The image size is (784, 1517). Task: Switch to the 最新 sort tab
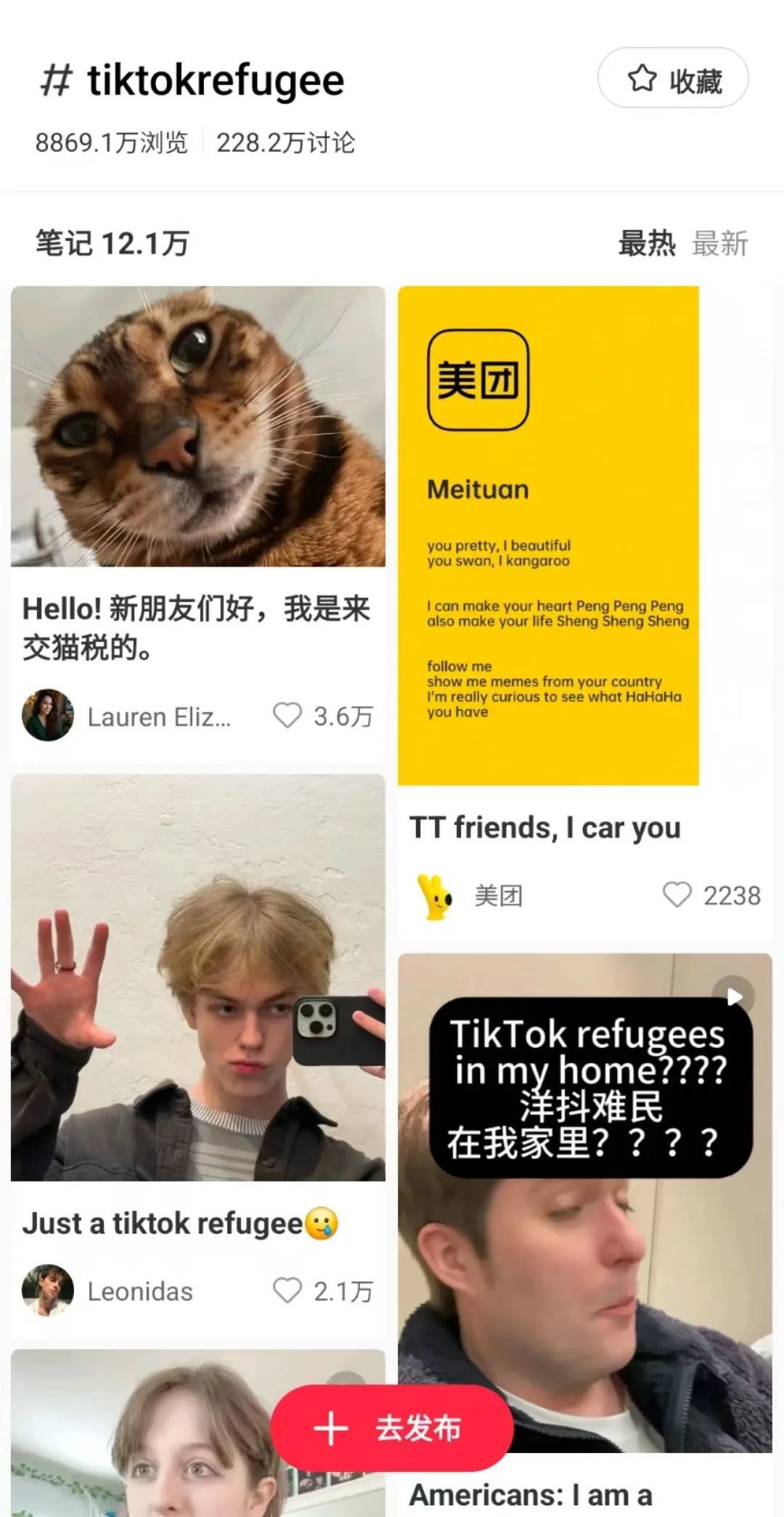click(719, 243)
